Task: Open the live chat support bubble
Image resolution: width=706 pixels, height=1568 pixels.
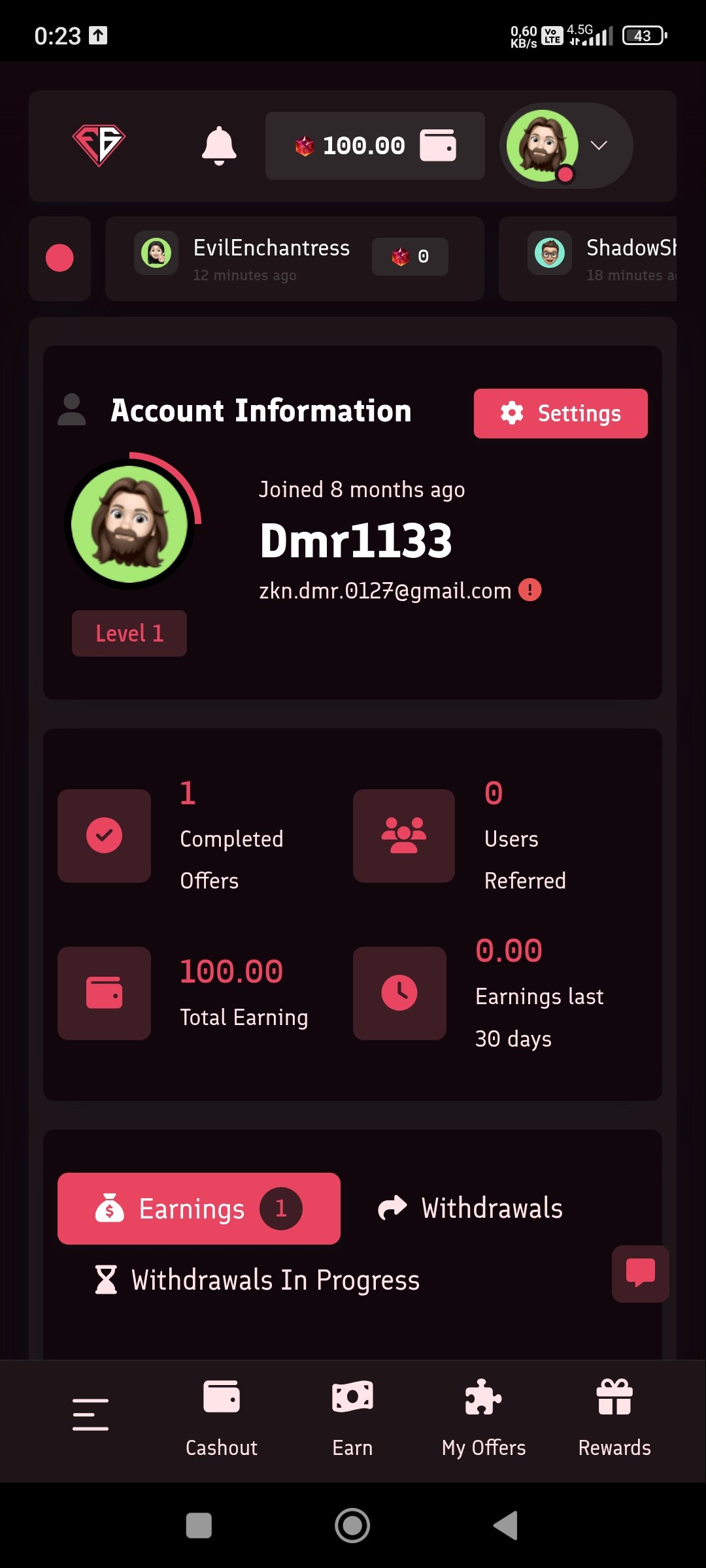Action: click(x=641, y=1274)
